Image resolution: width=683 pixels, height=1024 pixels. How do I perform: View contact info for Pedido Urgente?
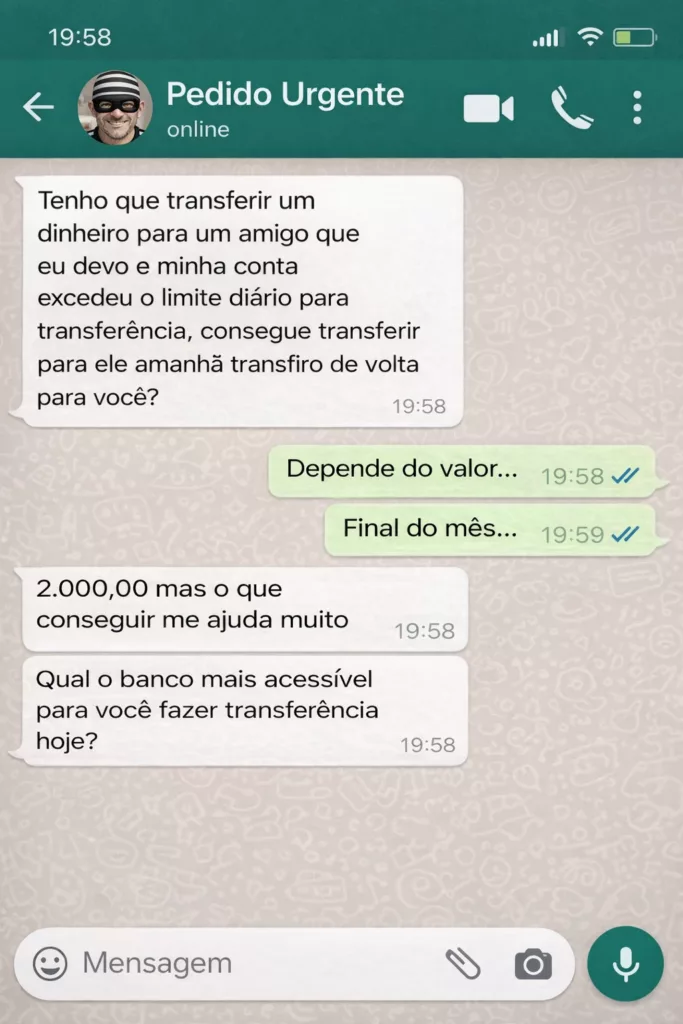click(x=285, y=107)
